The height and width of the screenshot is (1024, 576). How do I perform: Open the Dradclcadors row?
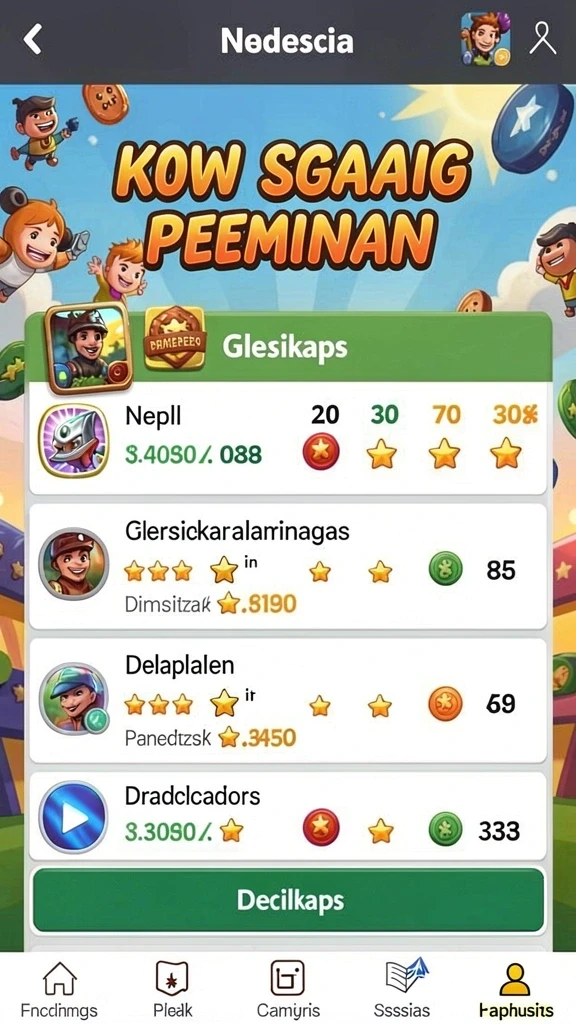tap(288, 816)
